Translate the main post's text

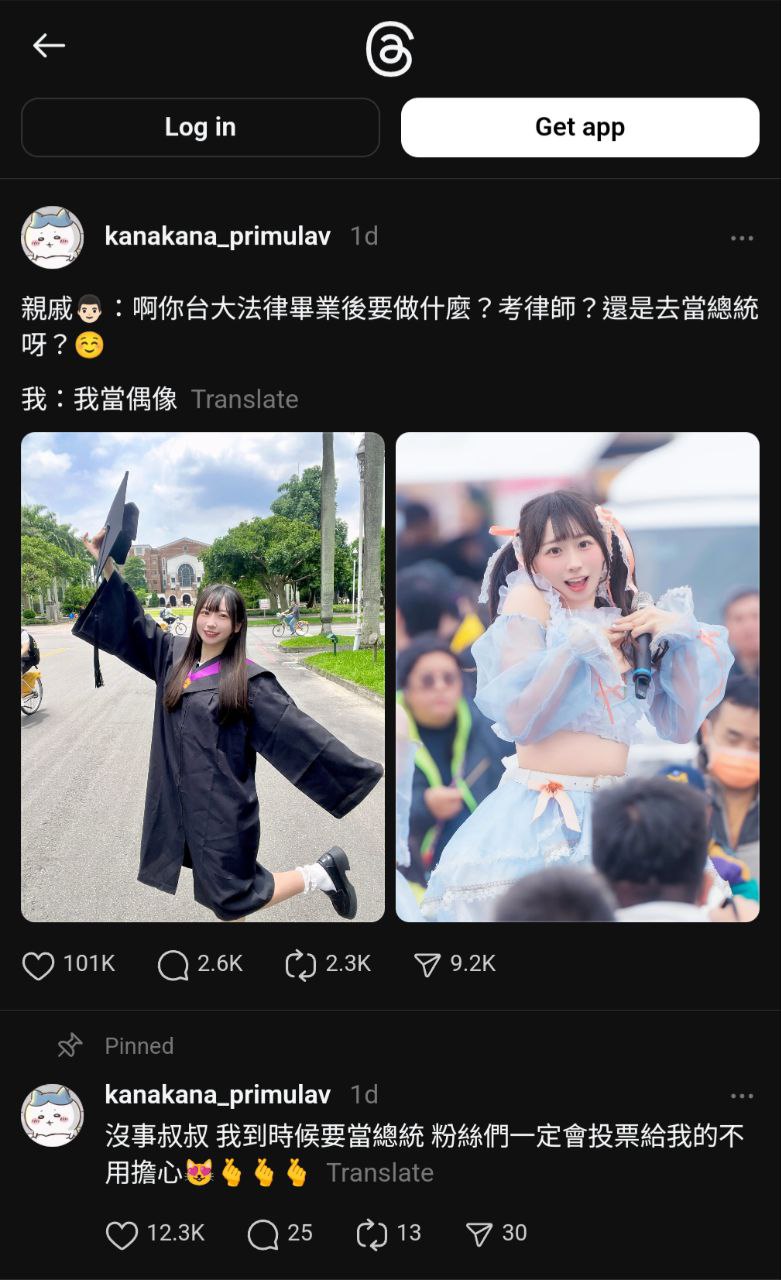point(244,399)
